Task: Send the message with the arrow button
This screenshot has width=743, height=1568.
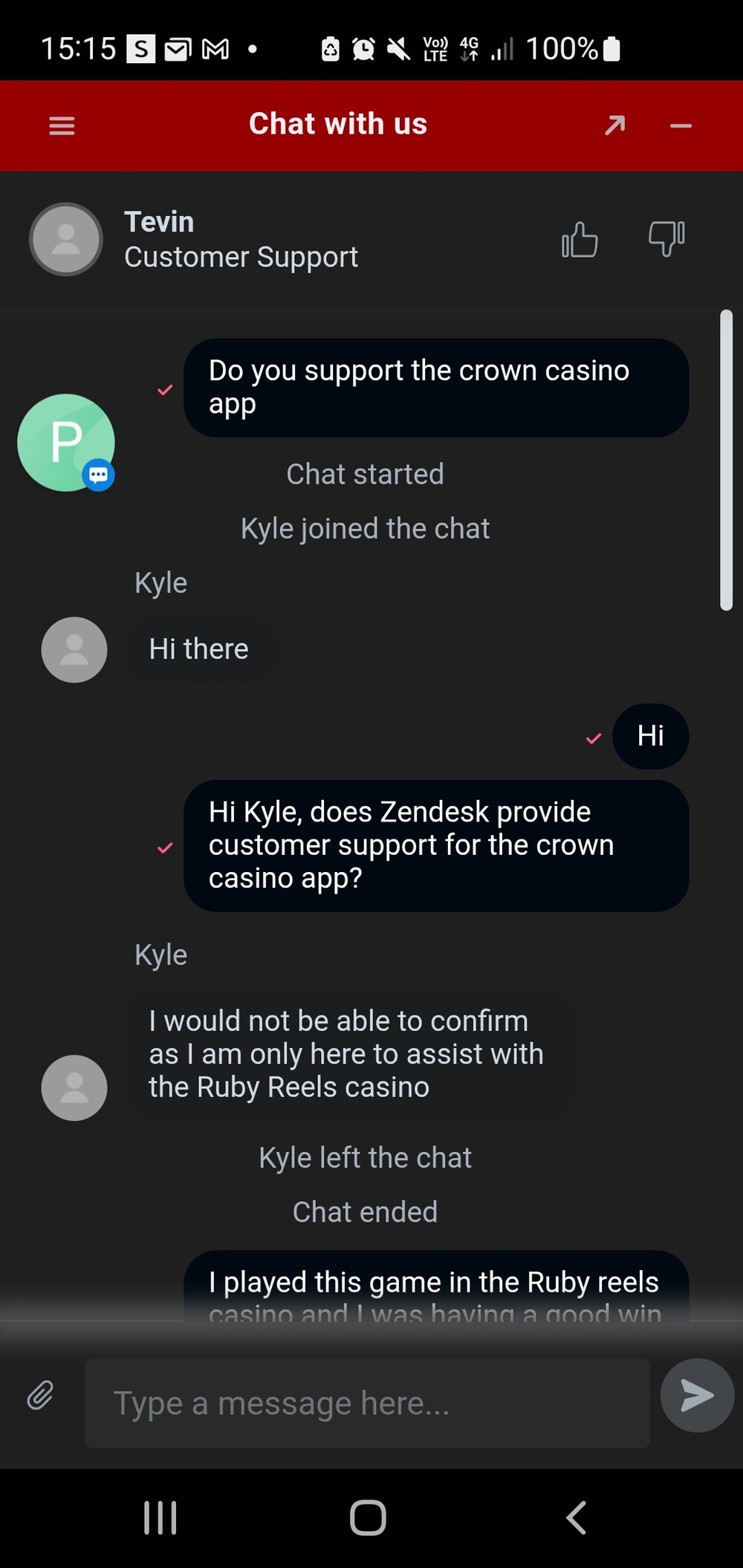Action: click(x=697, y=1396)
